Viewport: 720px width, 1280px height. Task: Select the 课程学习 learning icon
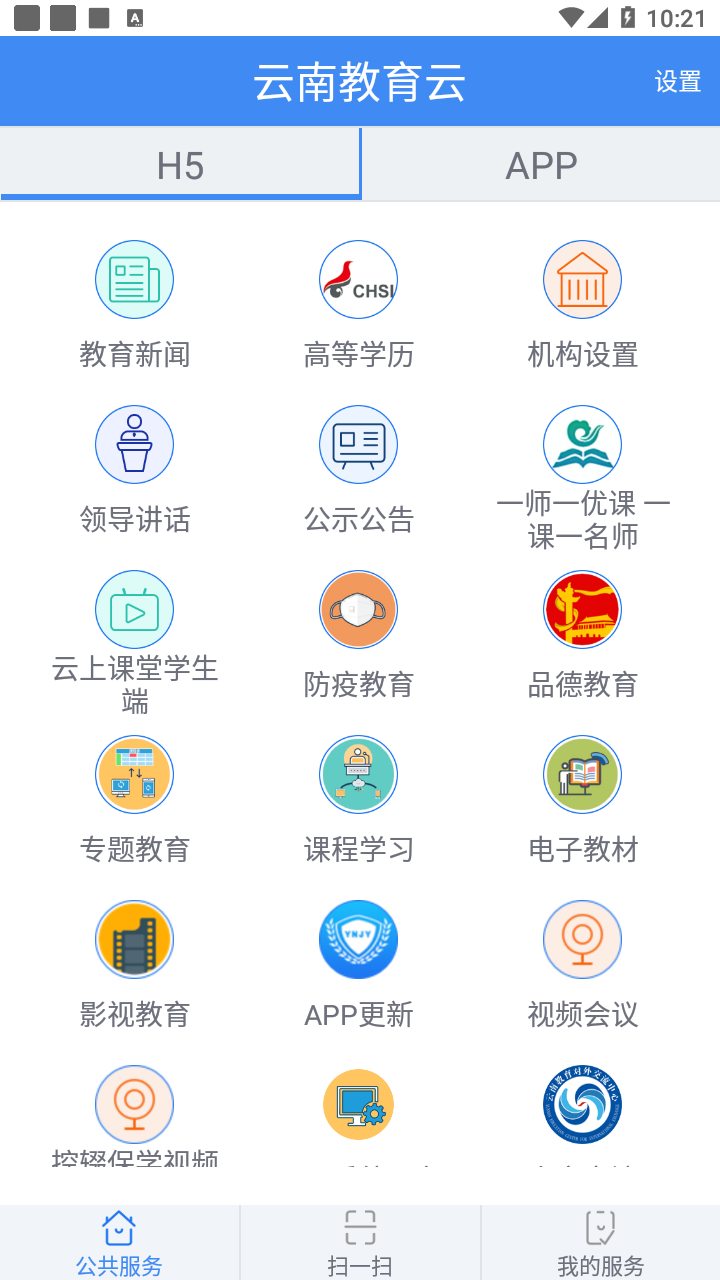[x=358, y=774]
